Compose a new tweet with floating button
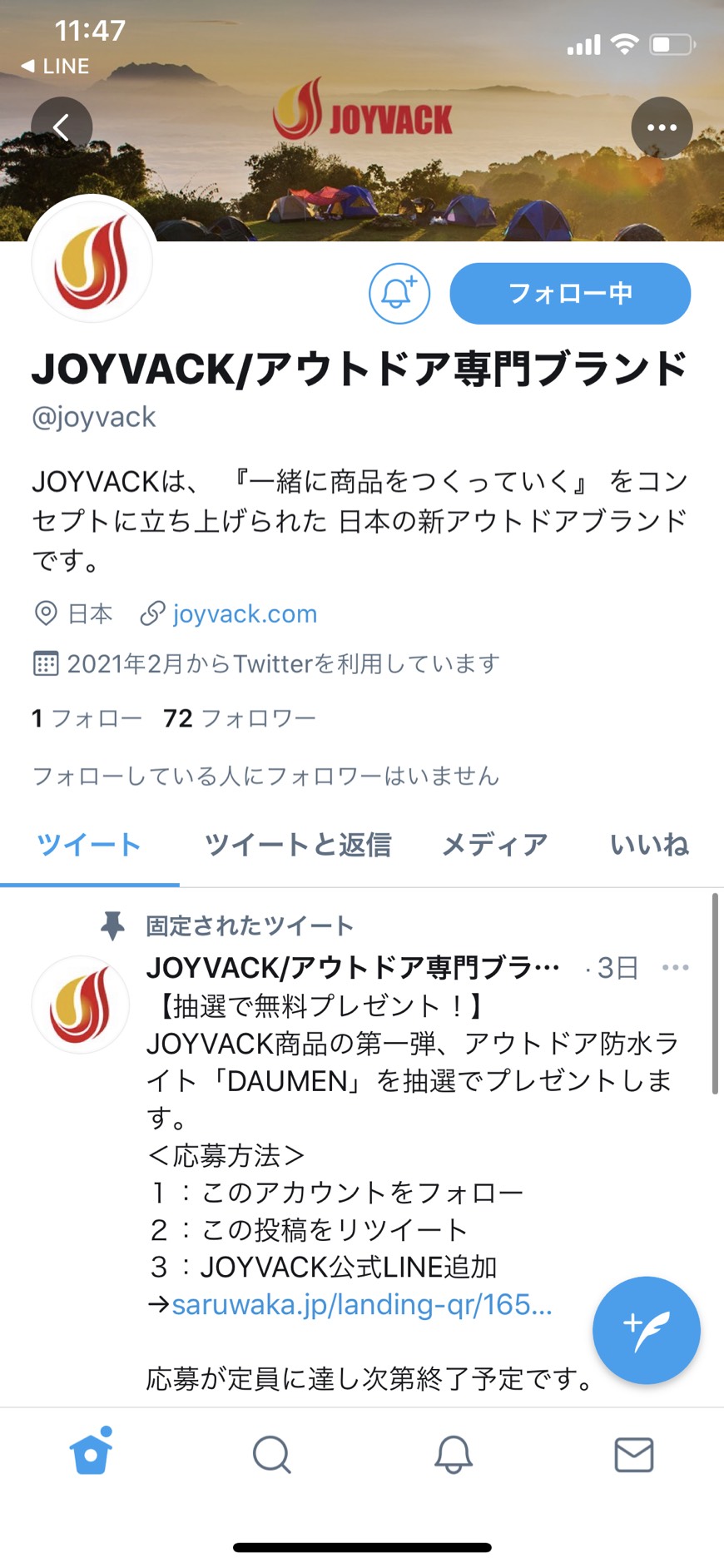Screen dimensions: 724x1568 (x=646, y=1330)
